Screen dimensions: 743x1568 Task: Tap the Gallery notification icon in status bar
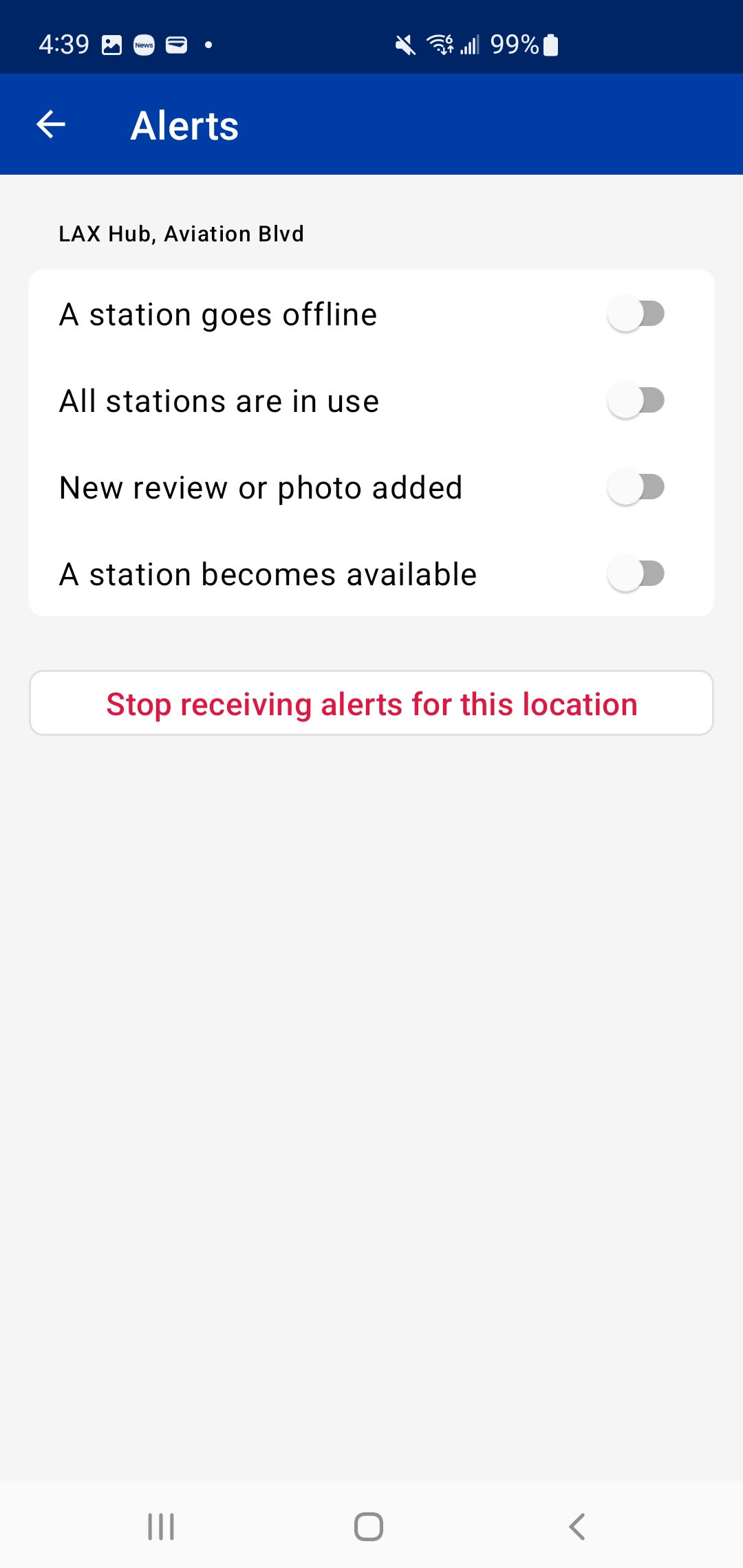click(x=112, y=43)
